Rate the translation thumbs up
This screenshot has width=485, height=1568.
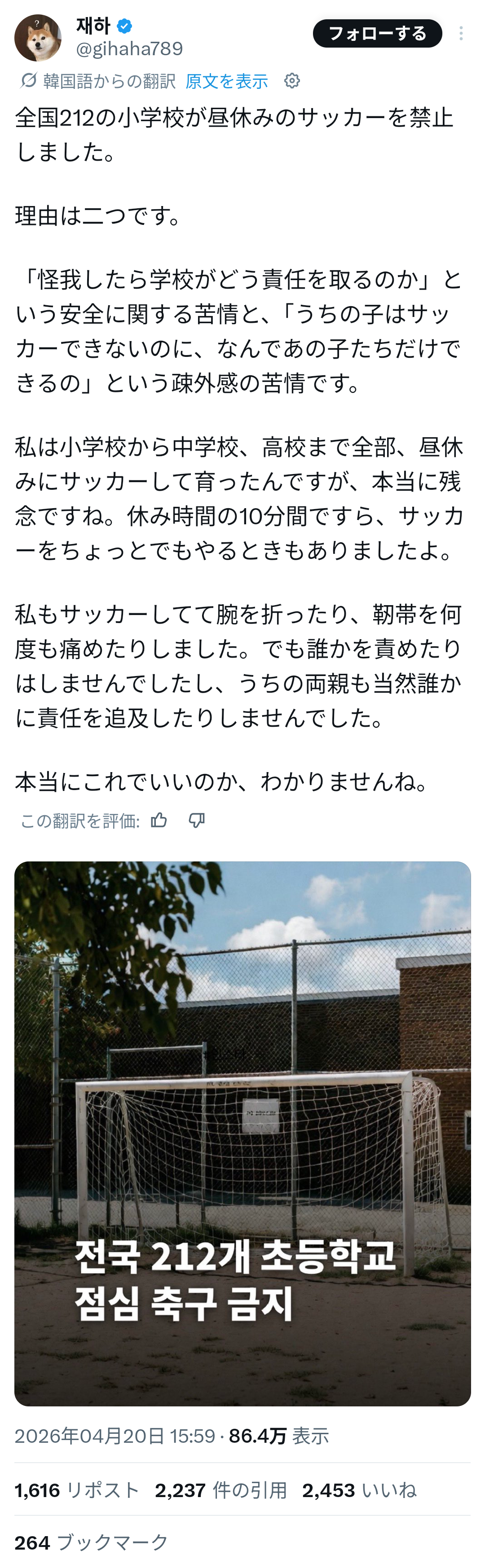tap(159, 821)
